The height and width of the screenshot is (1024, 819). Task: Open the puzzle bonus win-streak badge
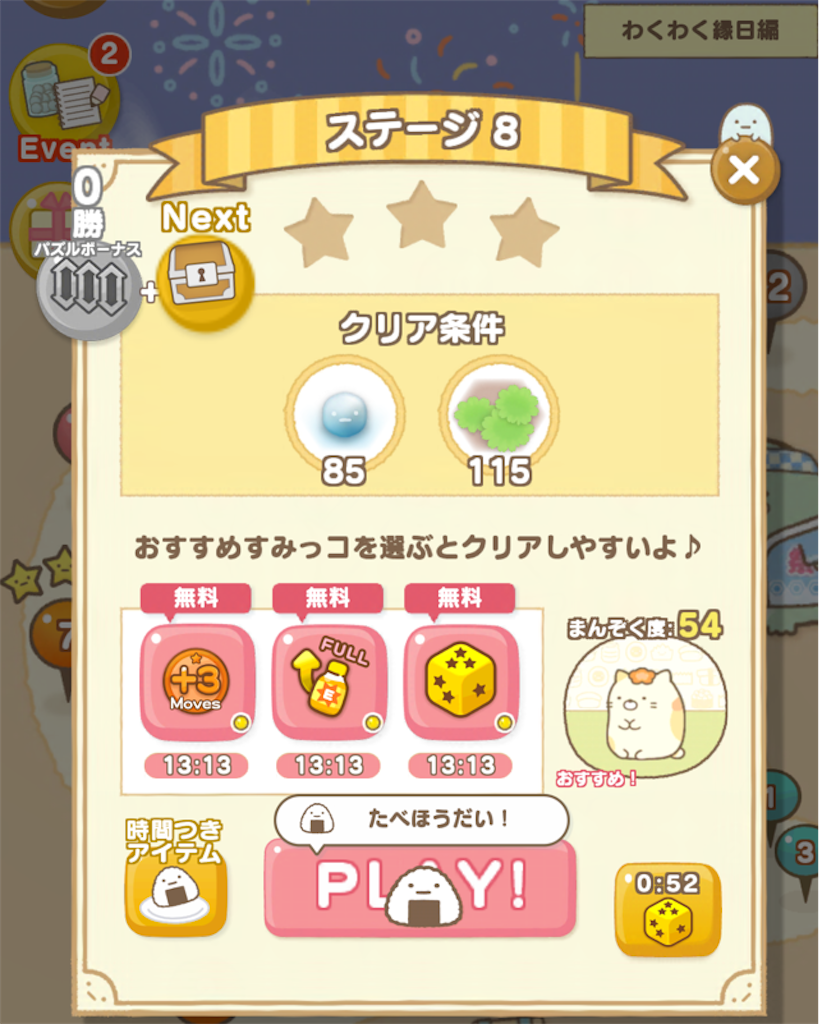(88, 290)
